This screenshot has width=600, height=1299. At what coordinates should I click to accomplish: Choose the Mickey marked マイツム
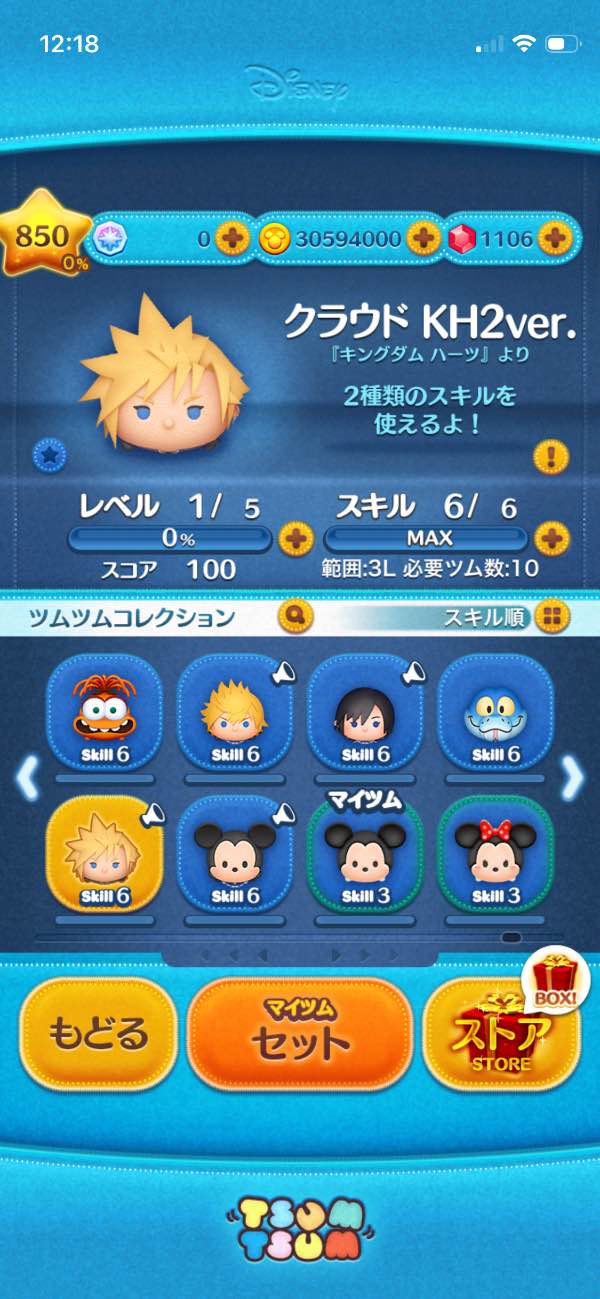coord(364,853)
